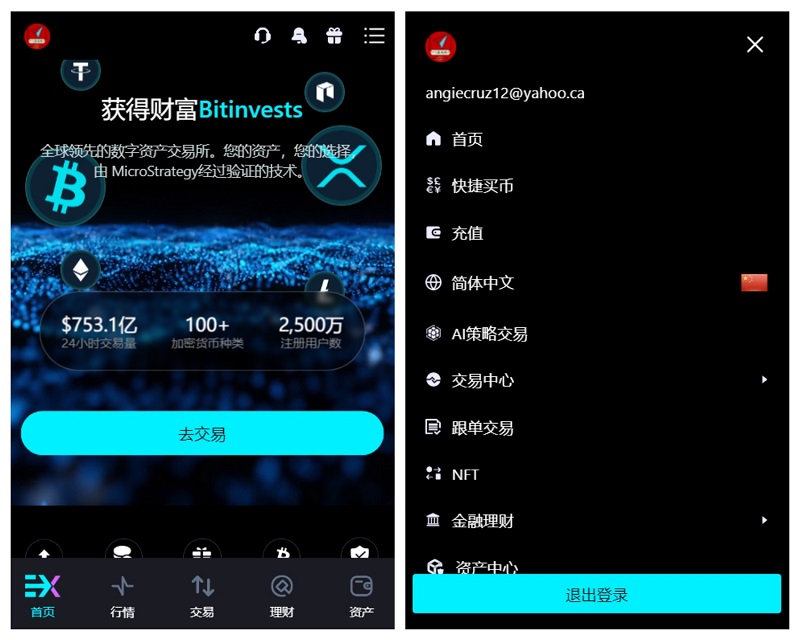
Task: Switch to the 行情 tab
Action: pyautogui.click(x=122, y=596)
